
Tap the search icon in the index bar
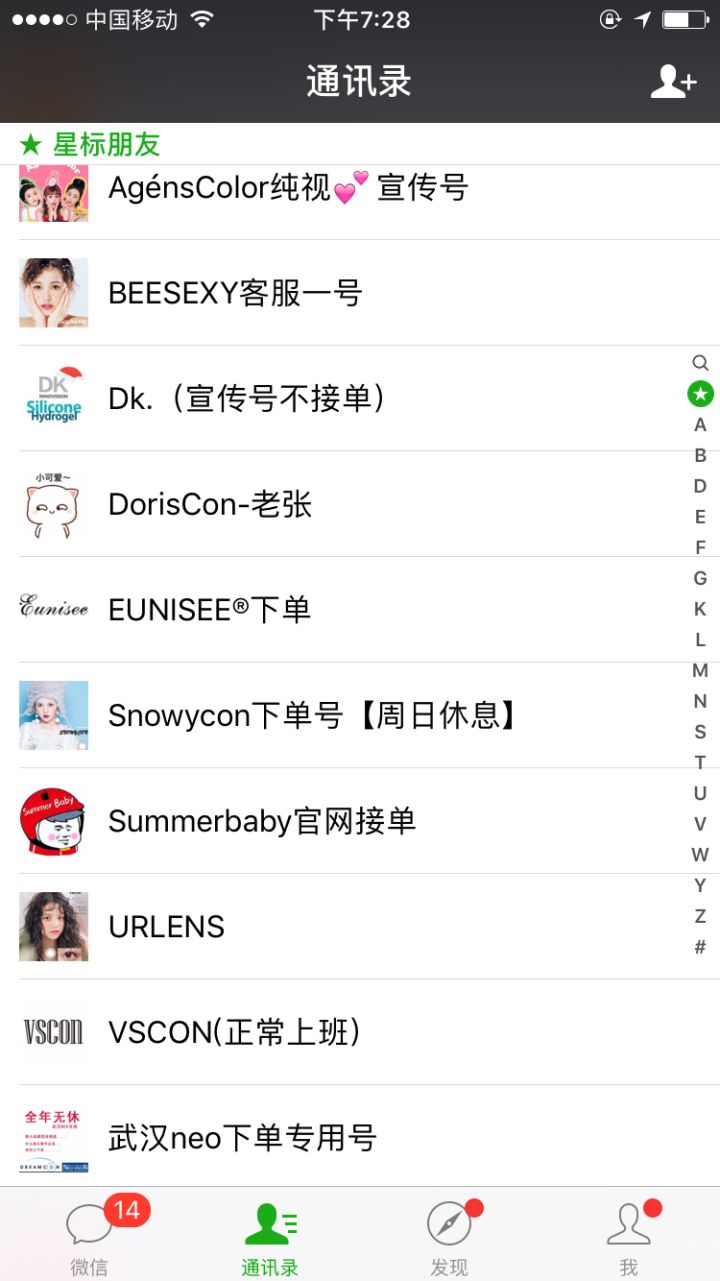click(x=700, y=363)
